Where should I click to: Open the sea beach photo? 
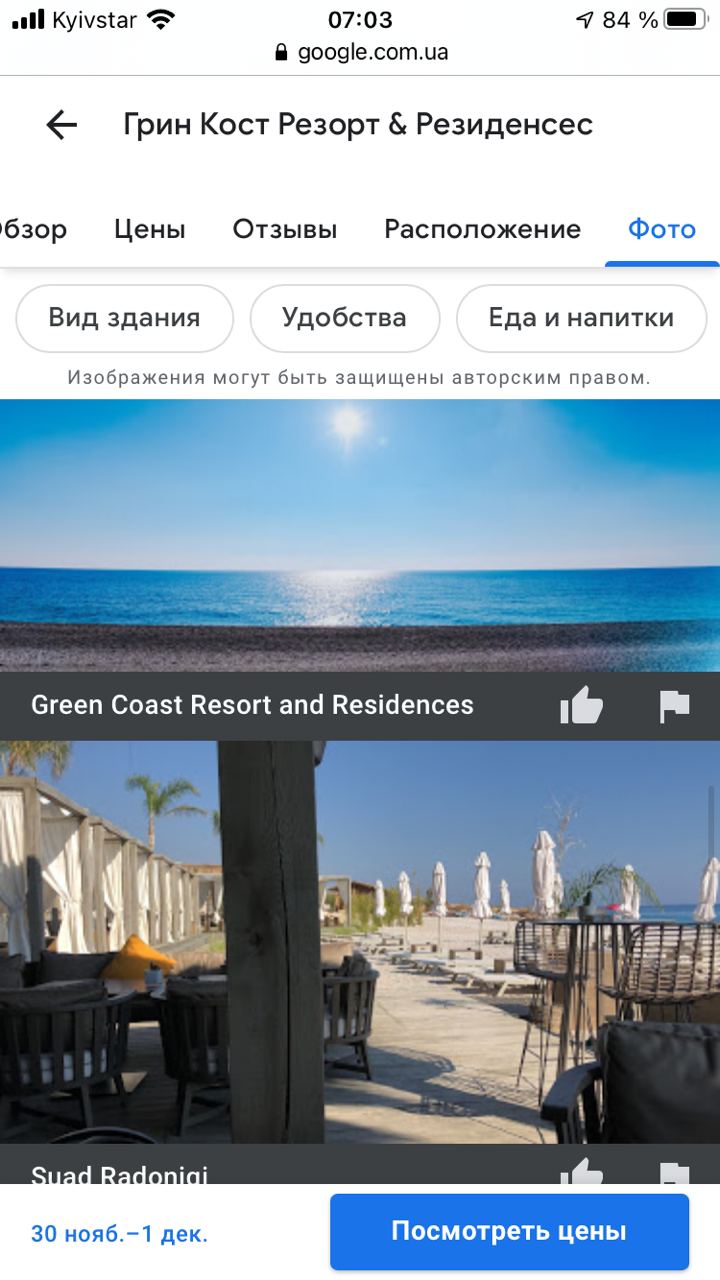click(x=360, y=535)
